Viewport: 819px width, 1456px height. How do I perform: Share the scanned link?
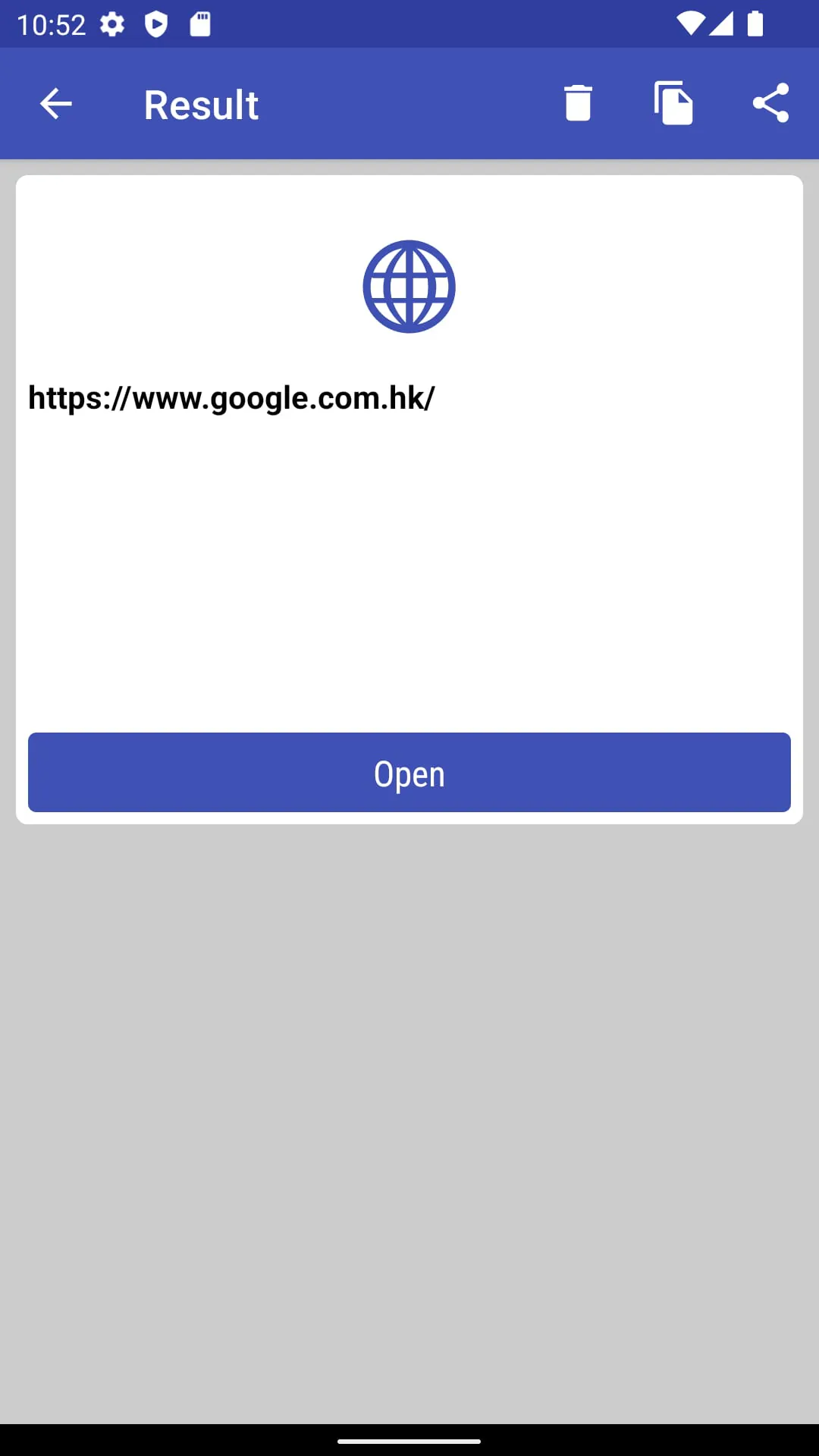click(770, 103)
